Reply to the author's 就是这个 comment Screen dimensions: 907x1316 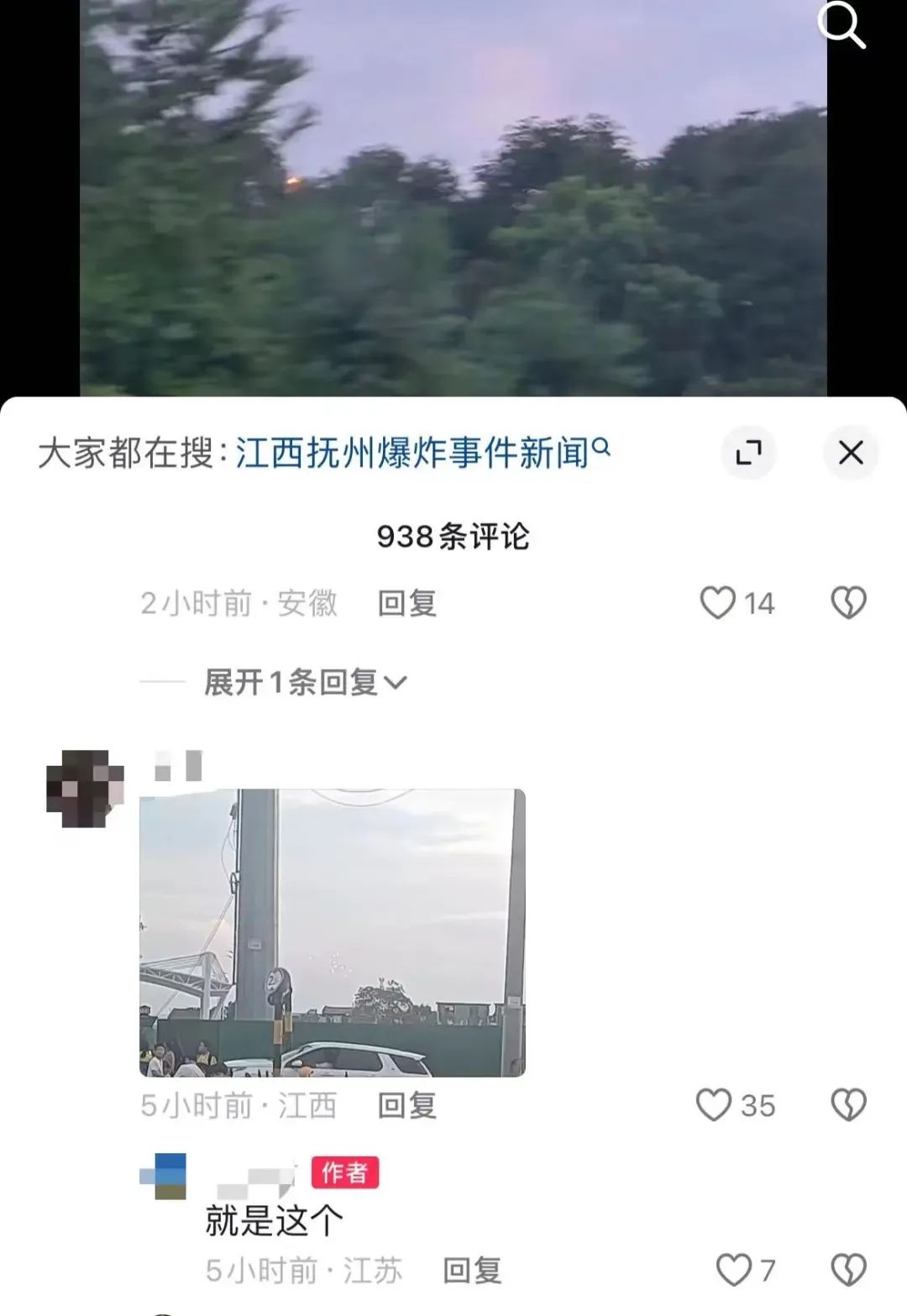[x=472, y=1270]
